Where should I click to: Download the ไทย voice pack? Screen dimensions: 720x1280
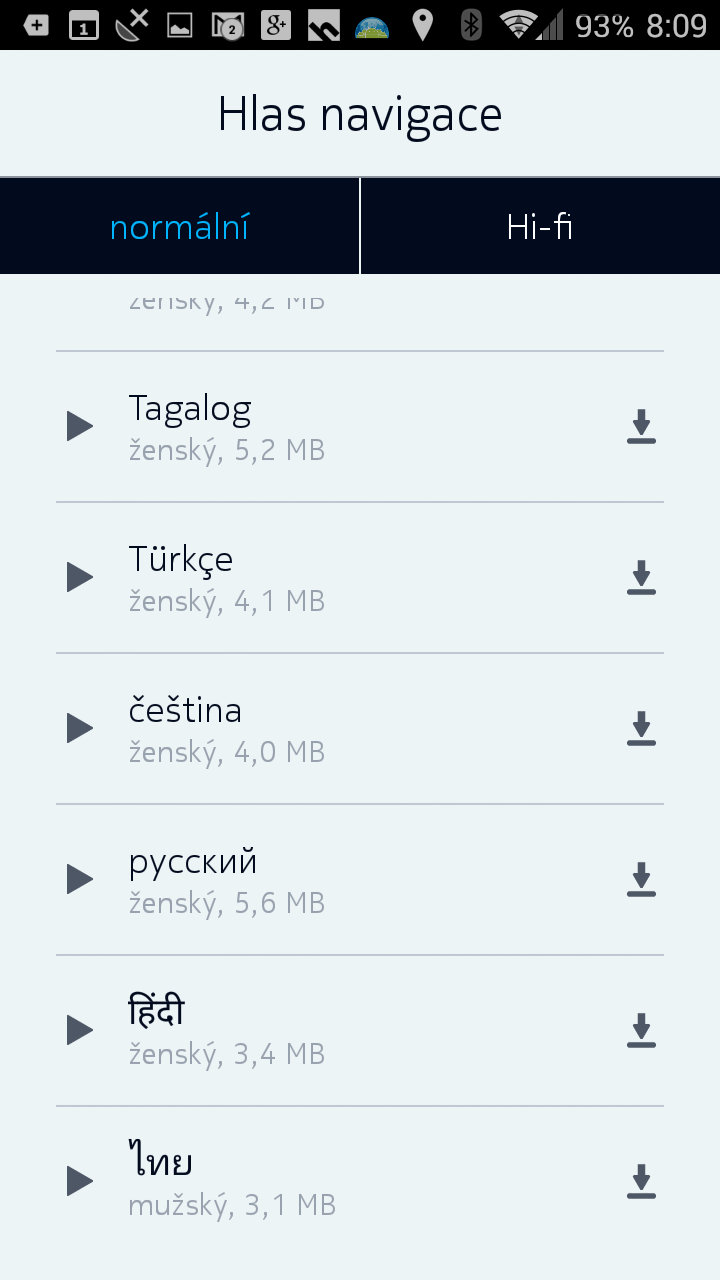(x=641, y=1181)
